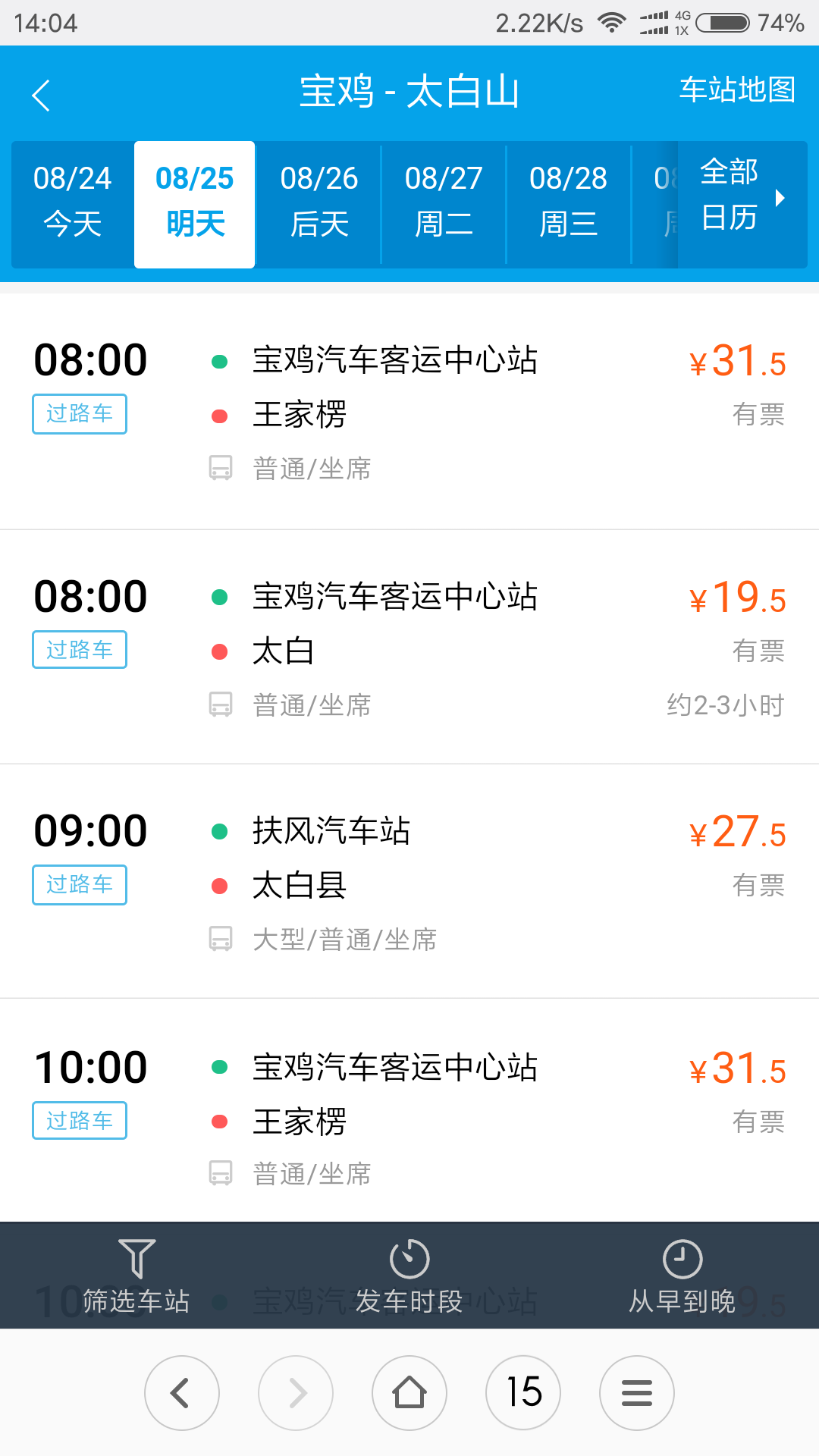Screen dimensions: 819x1456
Task: Select the 08/24 今天 date tab
Action: (73, 202)
